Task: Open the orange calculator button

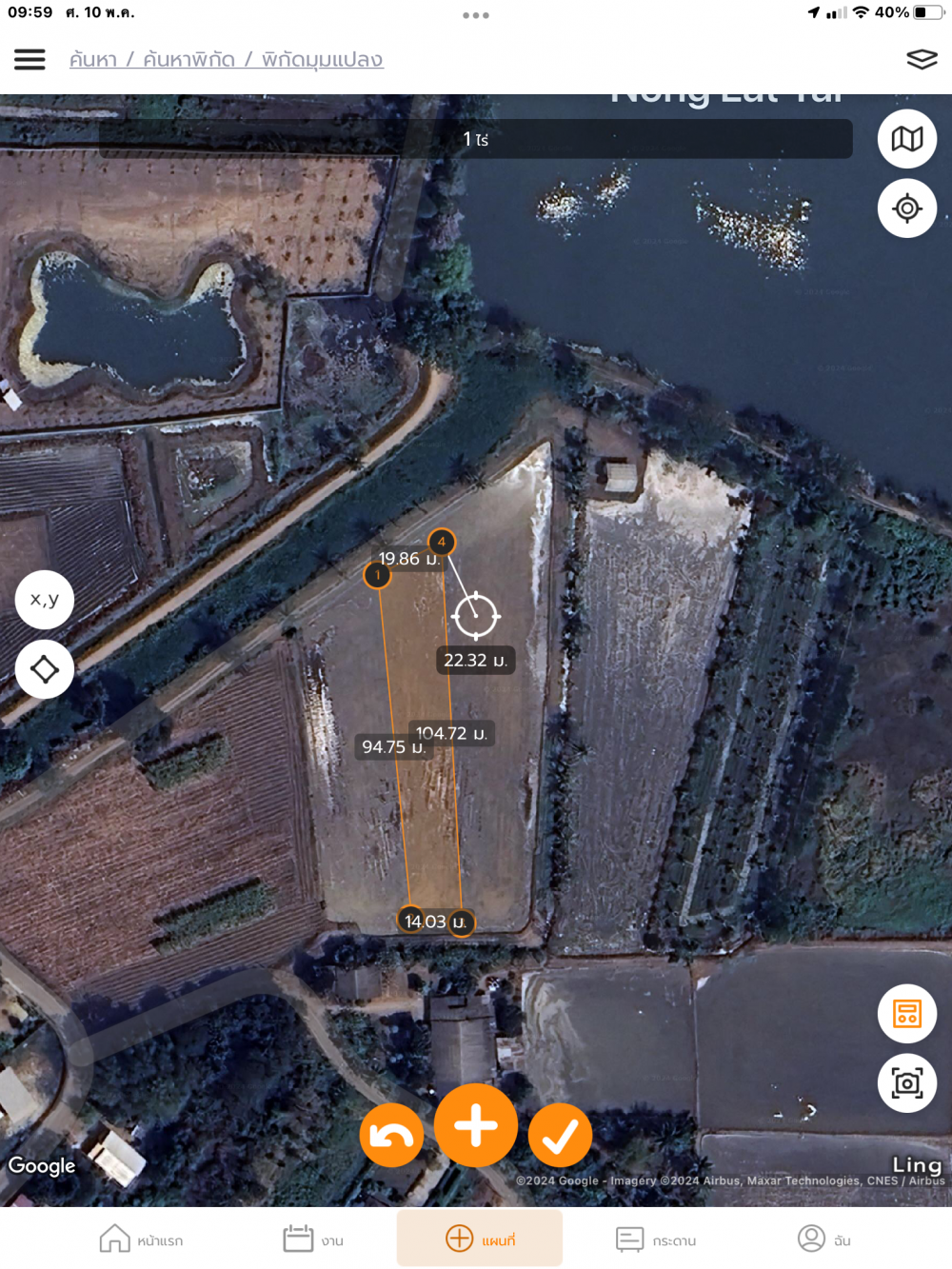Action: pyautogui.click(x=906, y=1014)
